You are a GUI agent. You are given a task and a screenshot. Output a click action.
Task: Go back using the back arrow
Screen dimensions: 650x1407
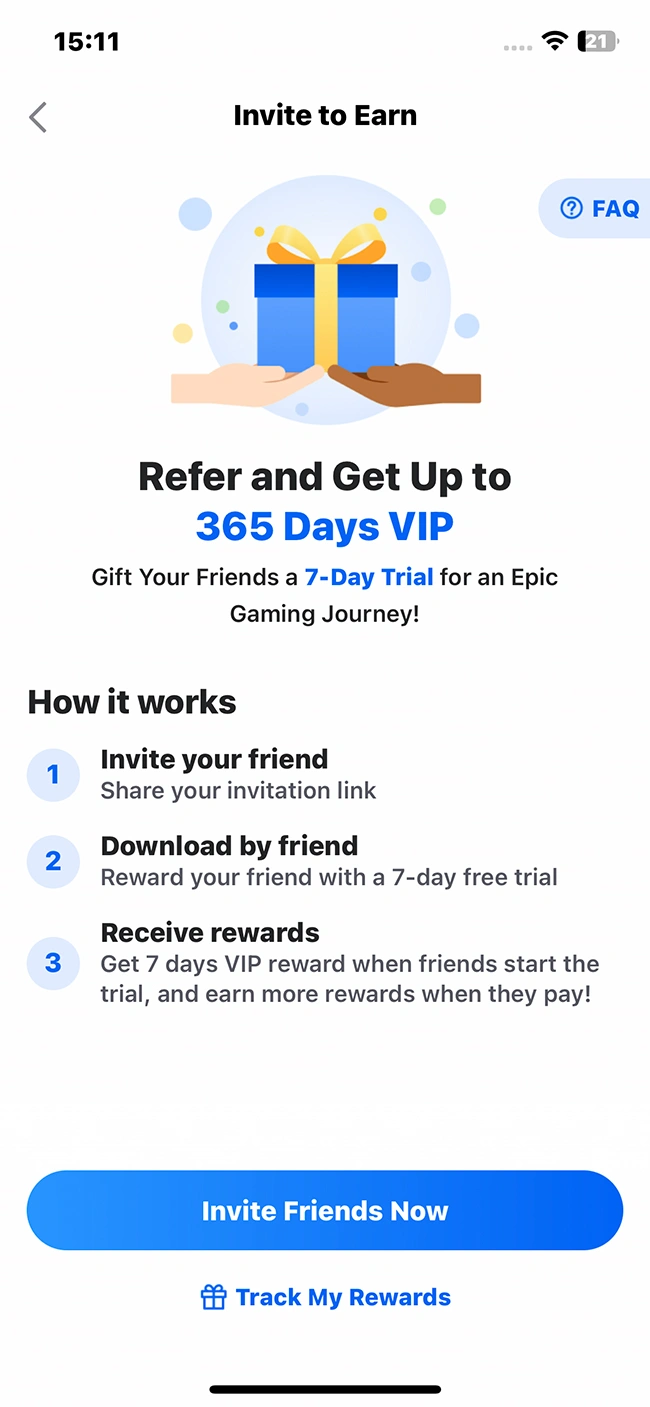[x=38, y=117]
